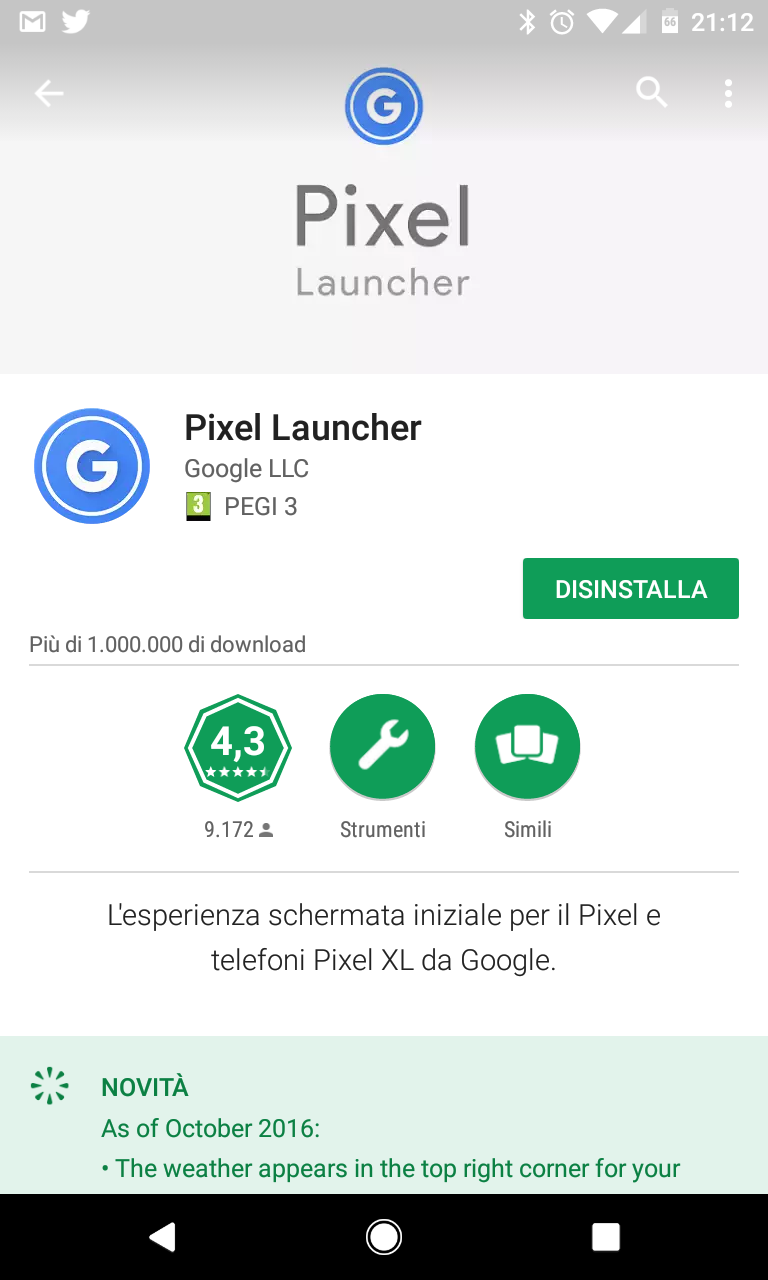Image resolution: width=768 pixels, height=1280 pixels.
Task: Tap the DISINSTALLA button
Action: 631,589
